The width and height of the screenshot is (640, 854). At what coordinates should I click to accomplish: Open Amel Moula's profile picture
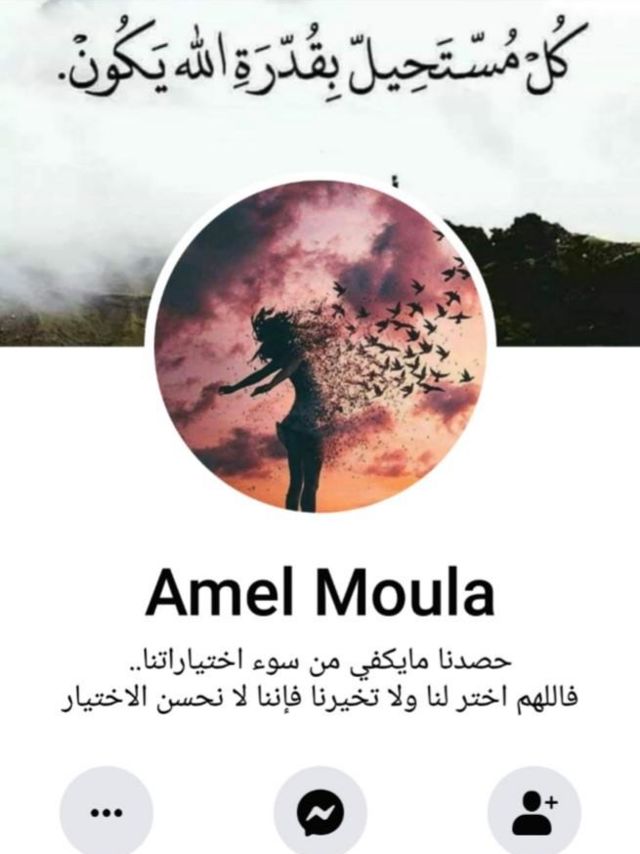320,345
